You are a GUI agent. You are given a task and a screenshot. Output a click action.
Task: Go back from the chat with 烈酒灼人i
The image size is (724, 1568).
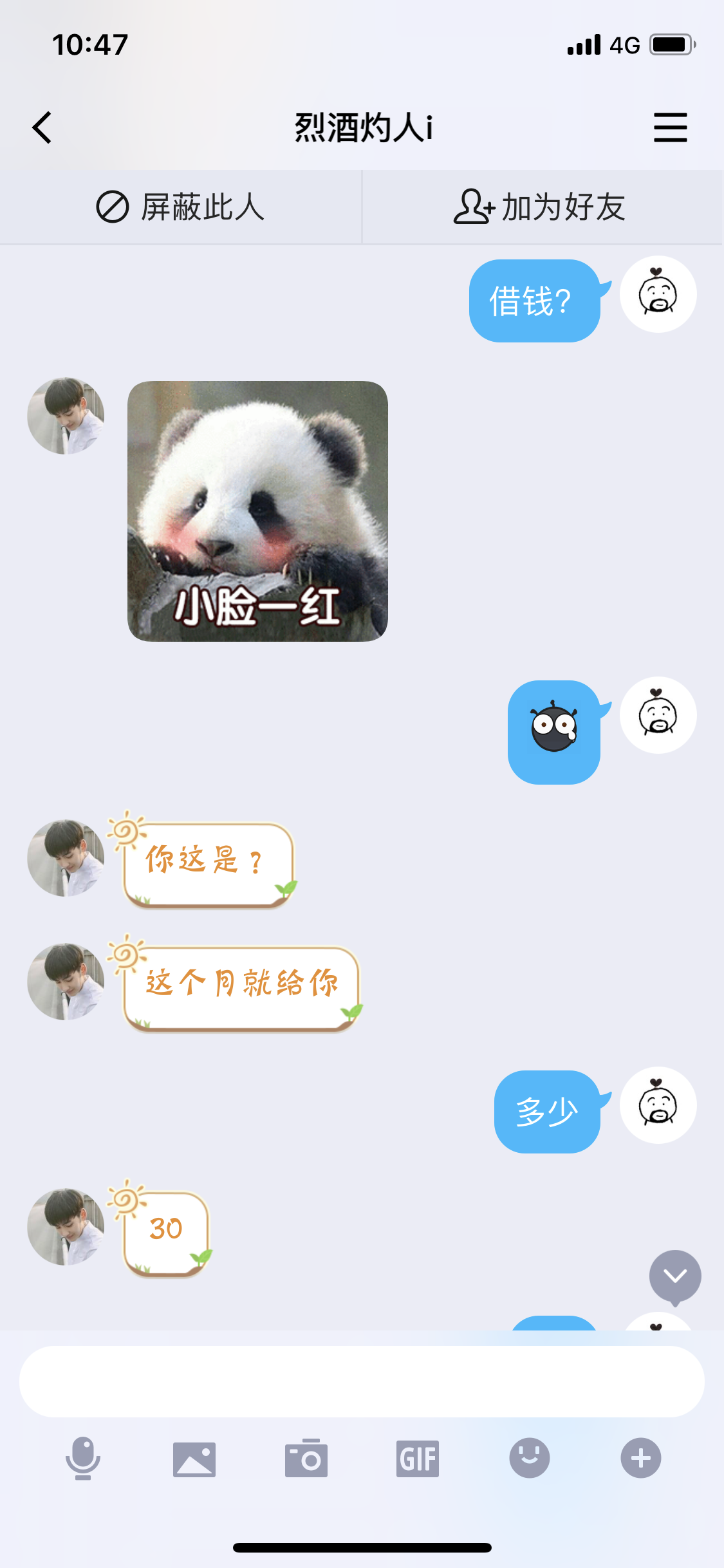click(42, 127)
